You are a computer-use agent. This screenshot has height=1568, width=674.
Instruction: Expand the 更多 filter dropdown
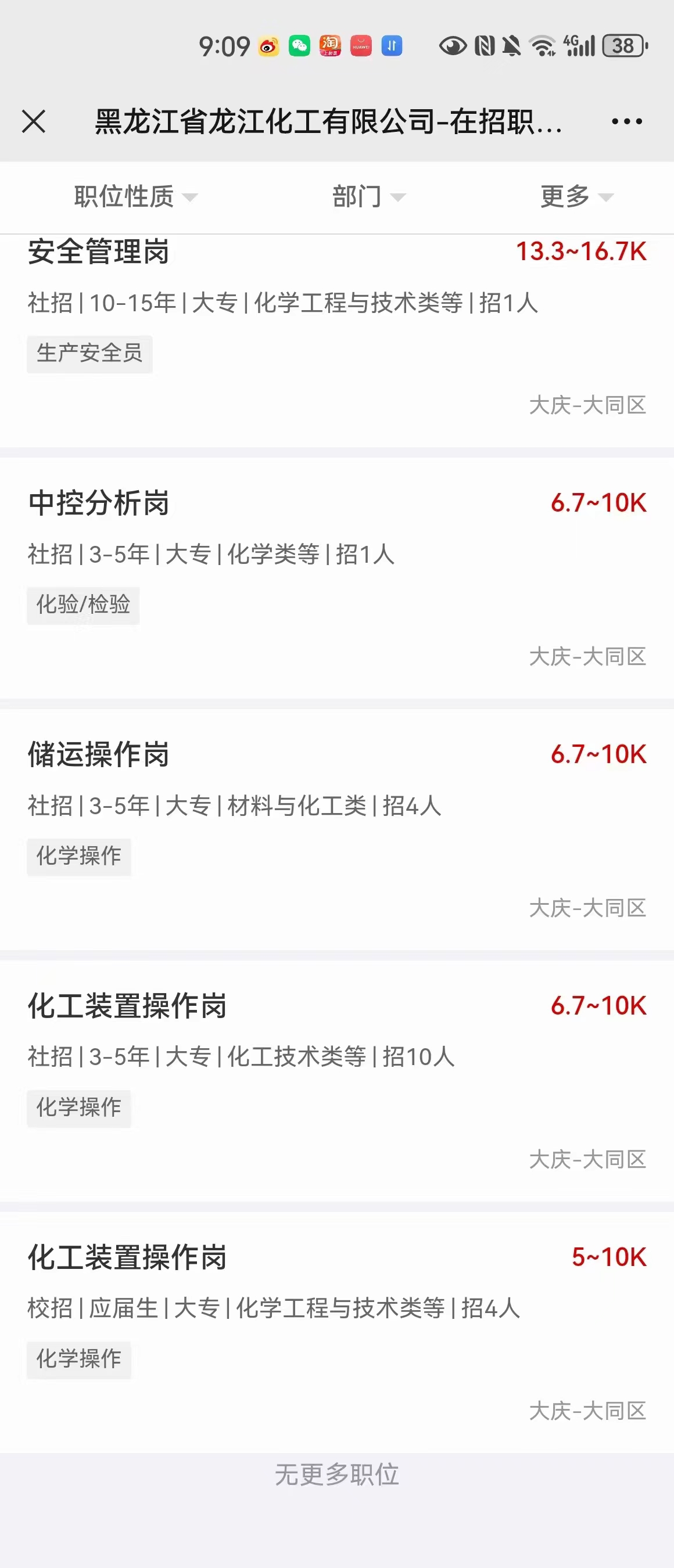[576, 197]
